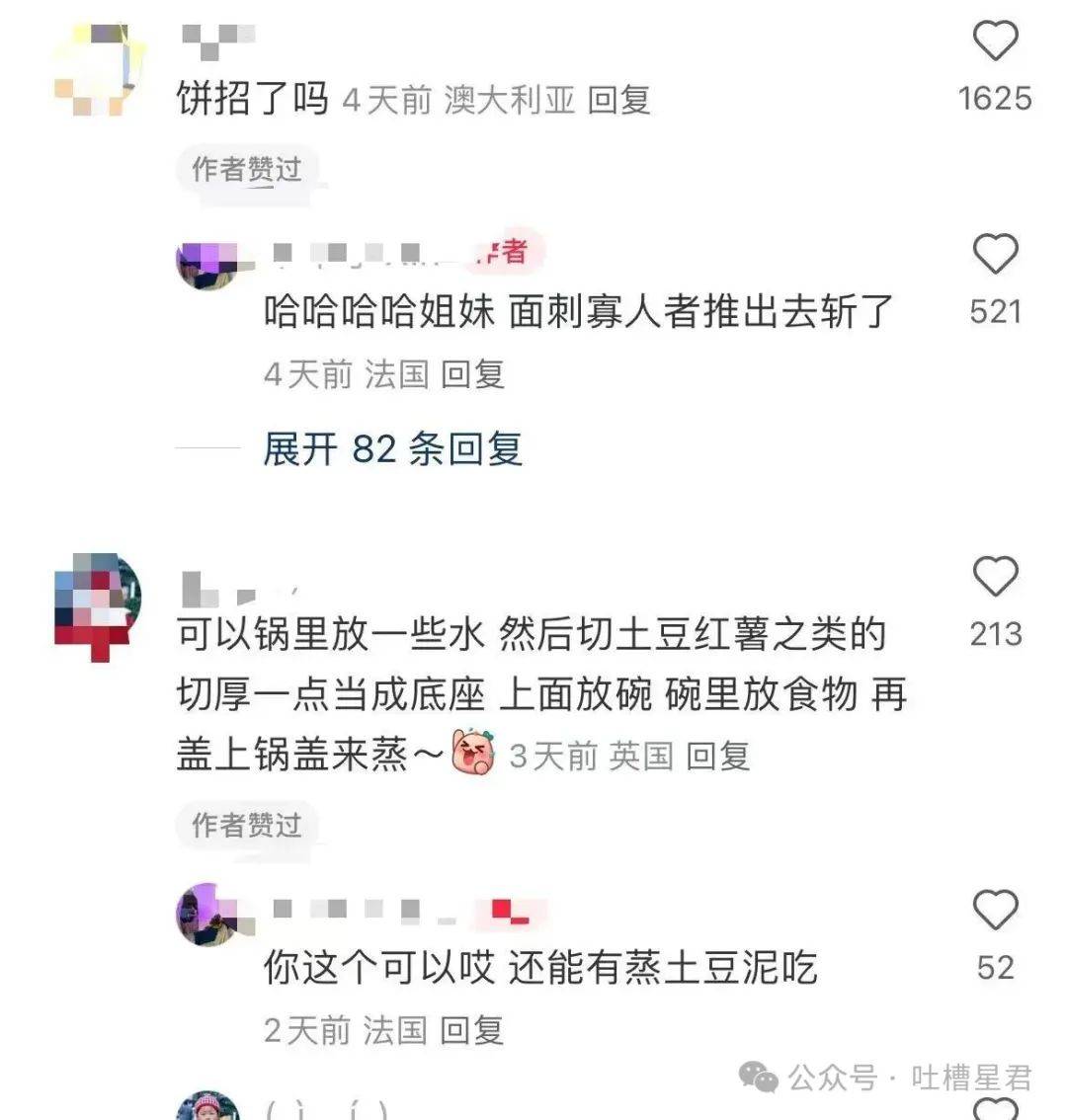Like the reply "你这个可以哎"
This screenshot has height=1120, width=1067.
(x=995, y=911)
